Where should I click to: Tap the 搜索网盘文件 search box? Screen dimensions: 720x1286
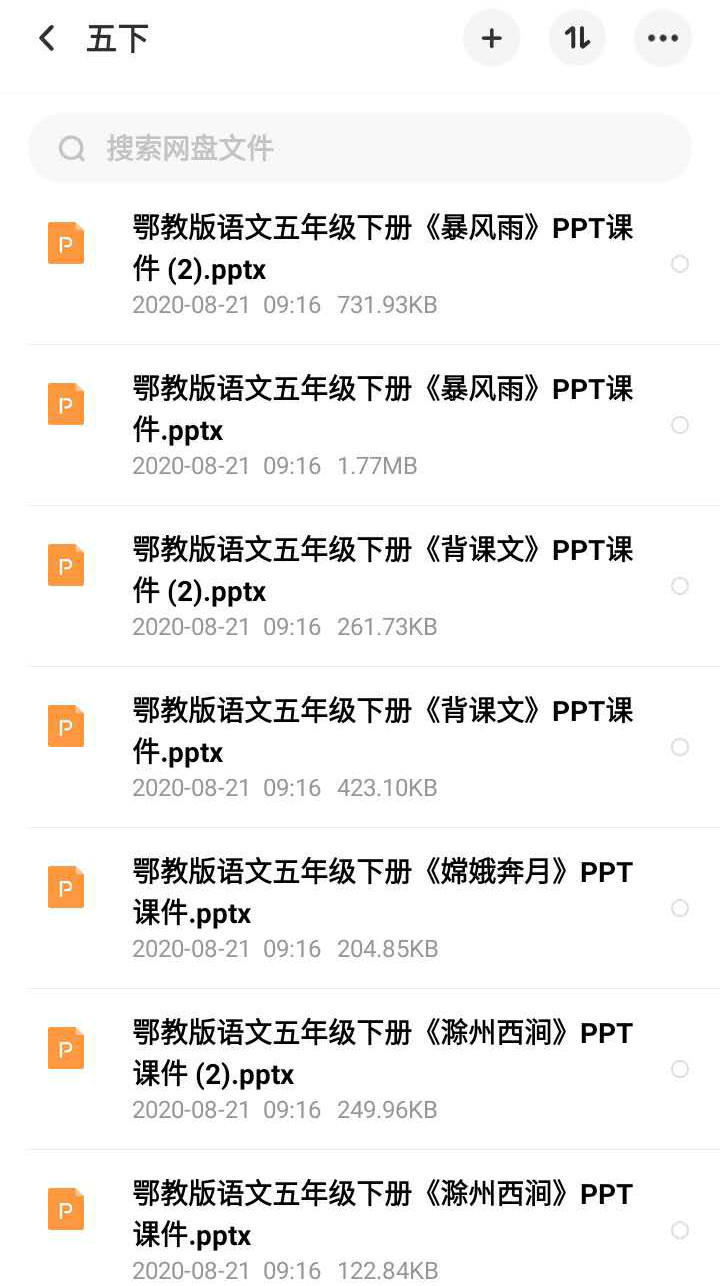[360, 148]
